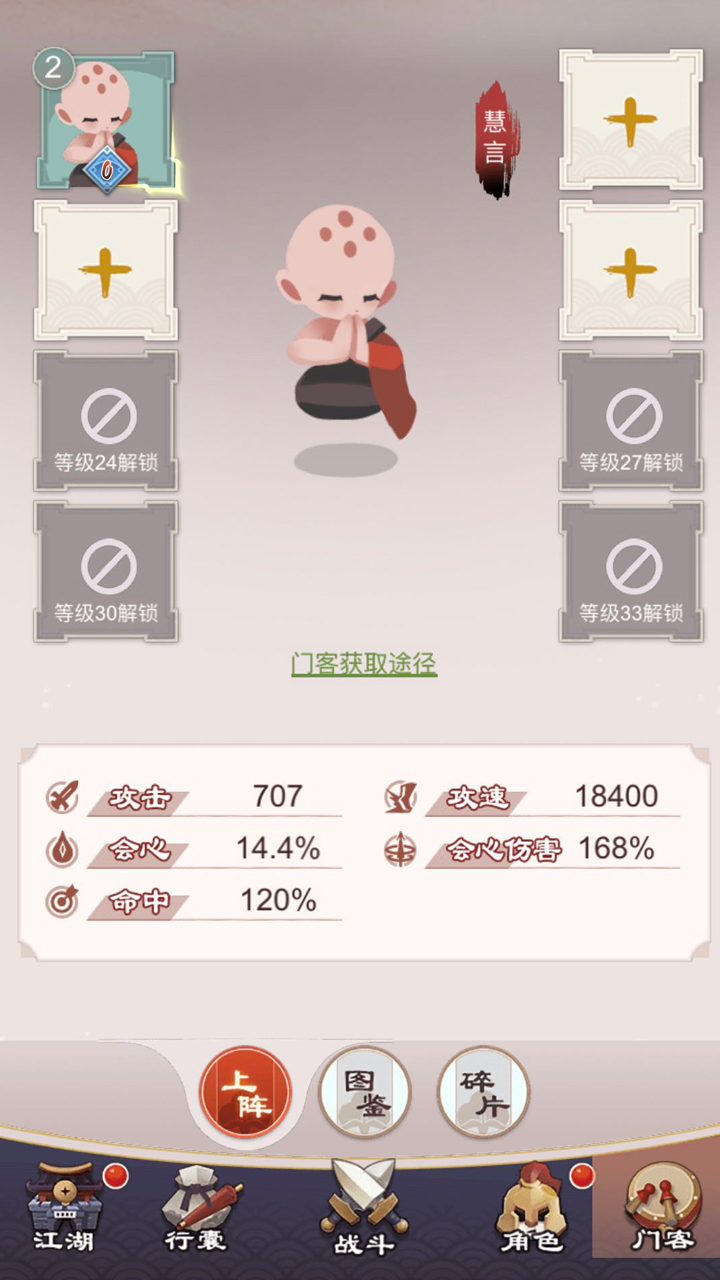Click the 命中 accuracy target icon
Screen dimensions: 720x1280
click(62, 901)
